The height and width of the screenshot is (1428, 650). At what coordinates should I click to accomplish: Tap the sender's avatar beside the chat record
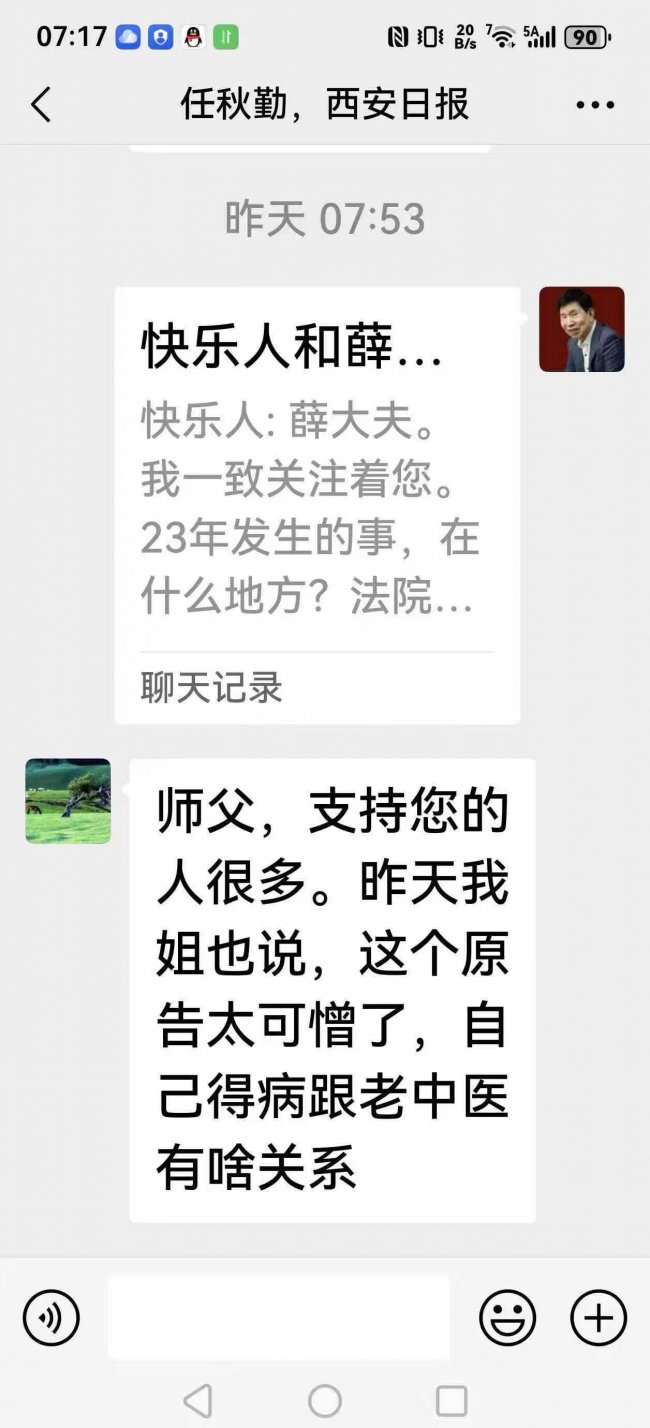(581, 330)
